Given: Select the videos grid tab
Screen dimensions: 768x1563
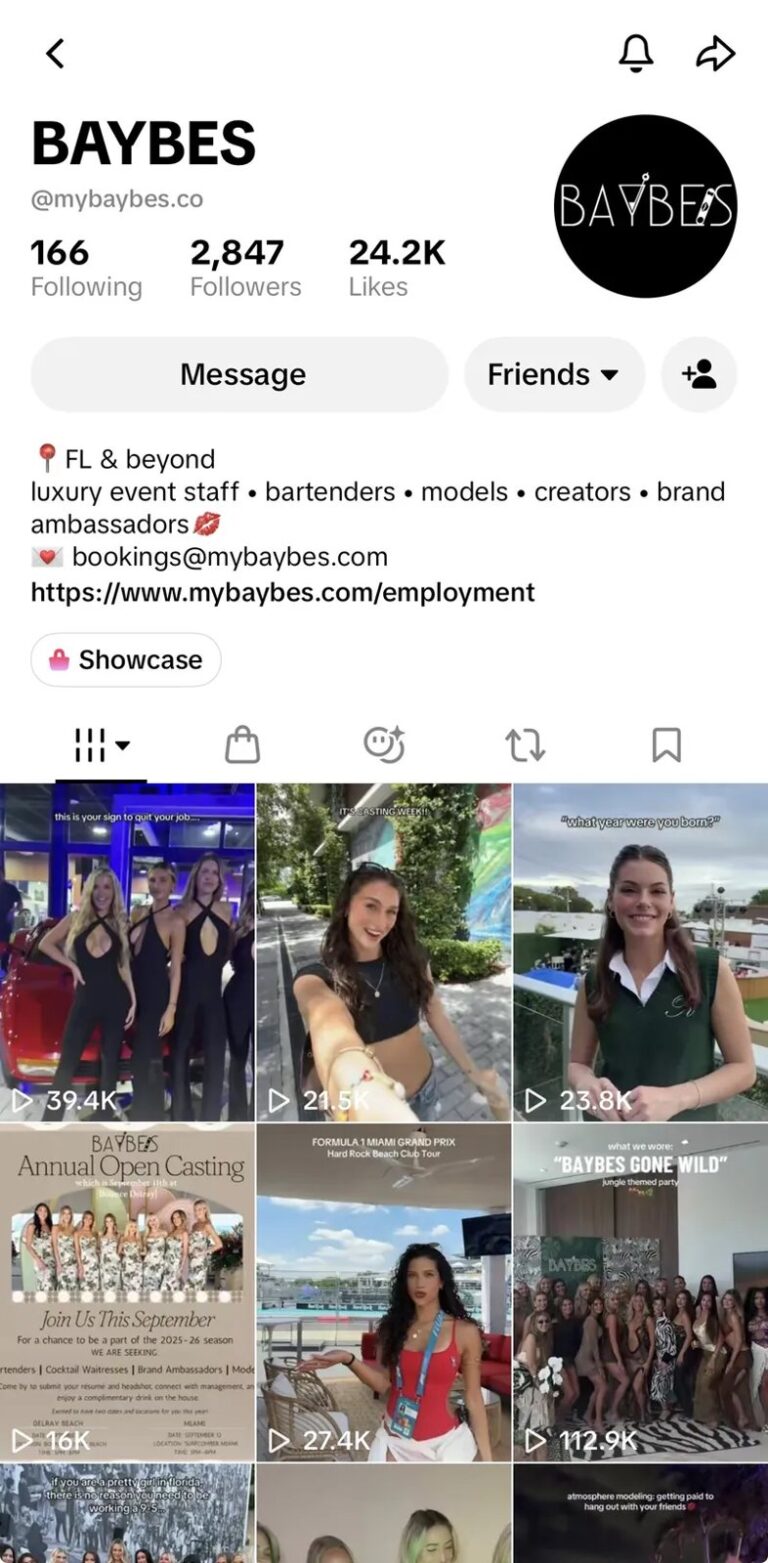Looking at the screenshot, I should 102,745.
